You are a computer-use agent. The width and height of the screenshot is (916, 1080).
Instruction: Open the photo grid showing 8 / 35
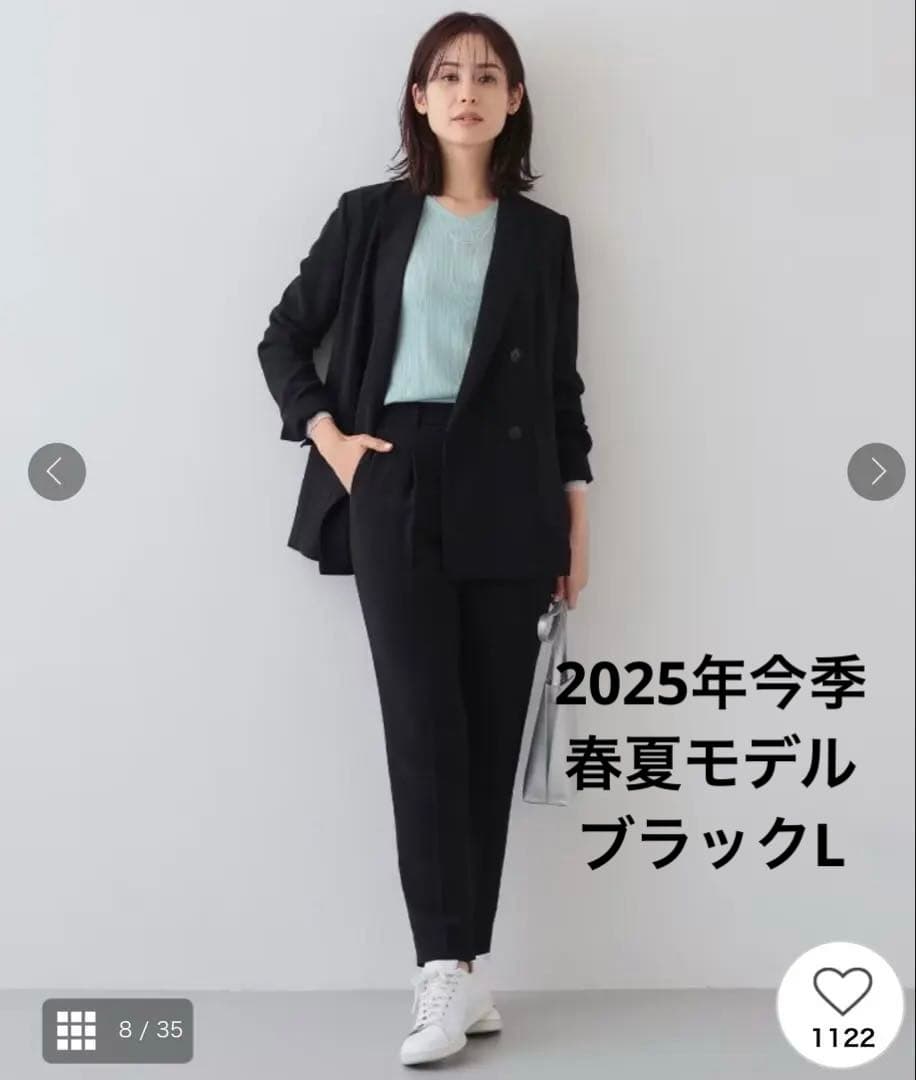[x=117, y=1030]
